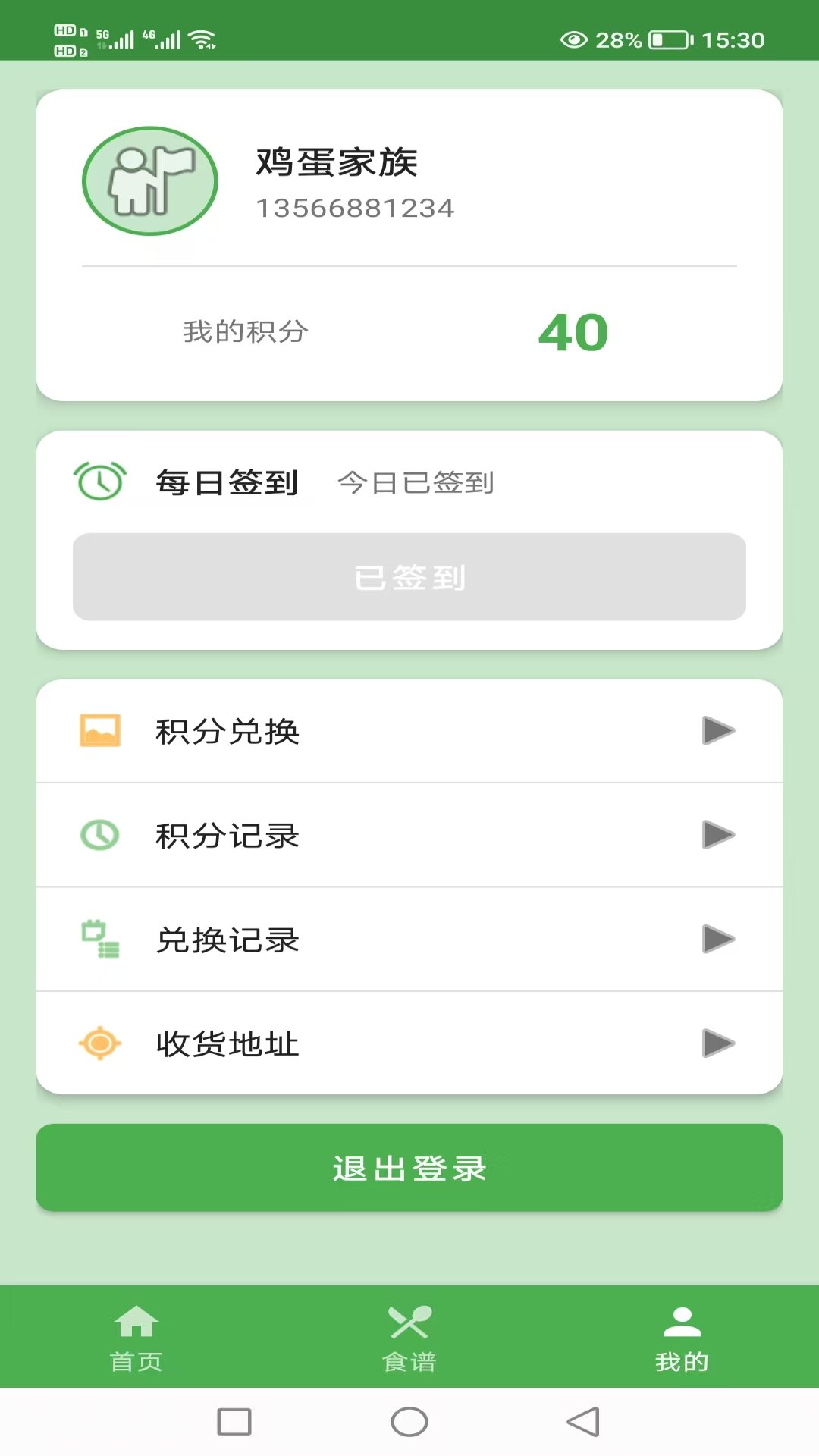Open the arrow beside 收货地址
This screenshot has width=819, height=1456.
tap(719, 1043)
